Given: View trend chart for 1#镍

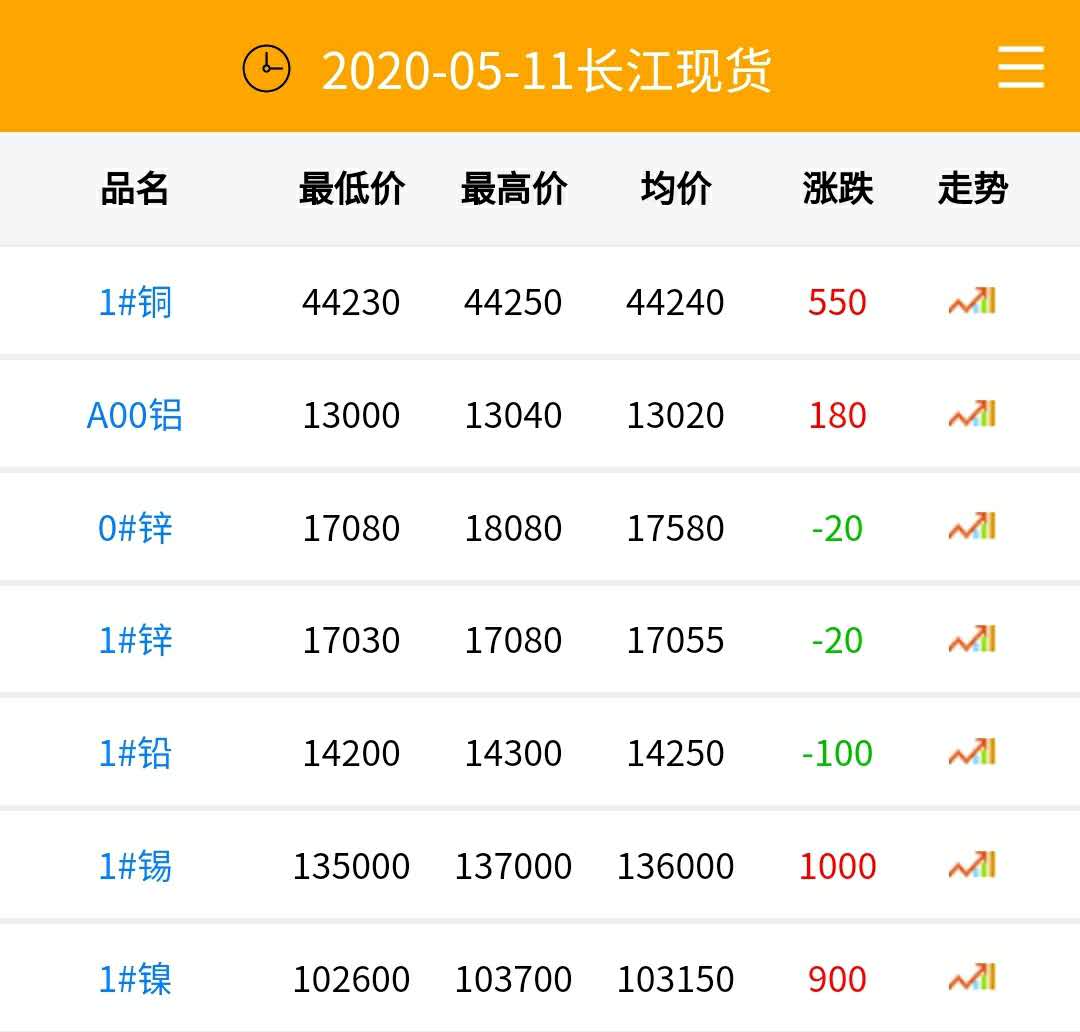Looking at the screenshot, I should [972, 977].
